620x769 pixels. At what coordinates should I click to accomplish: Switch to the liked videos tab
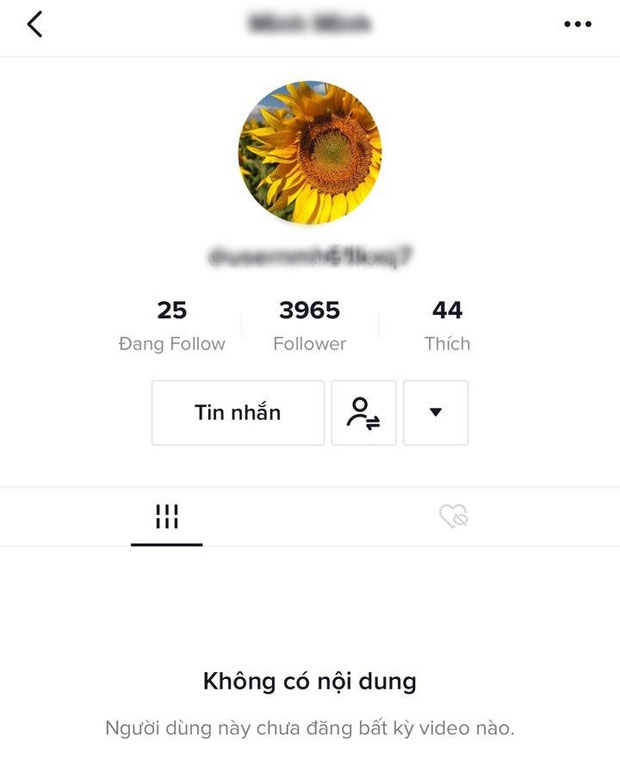point(453,516)
